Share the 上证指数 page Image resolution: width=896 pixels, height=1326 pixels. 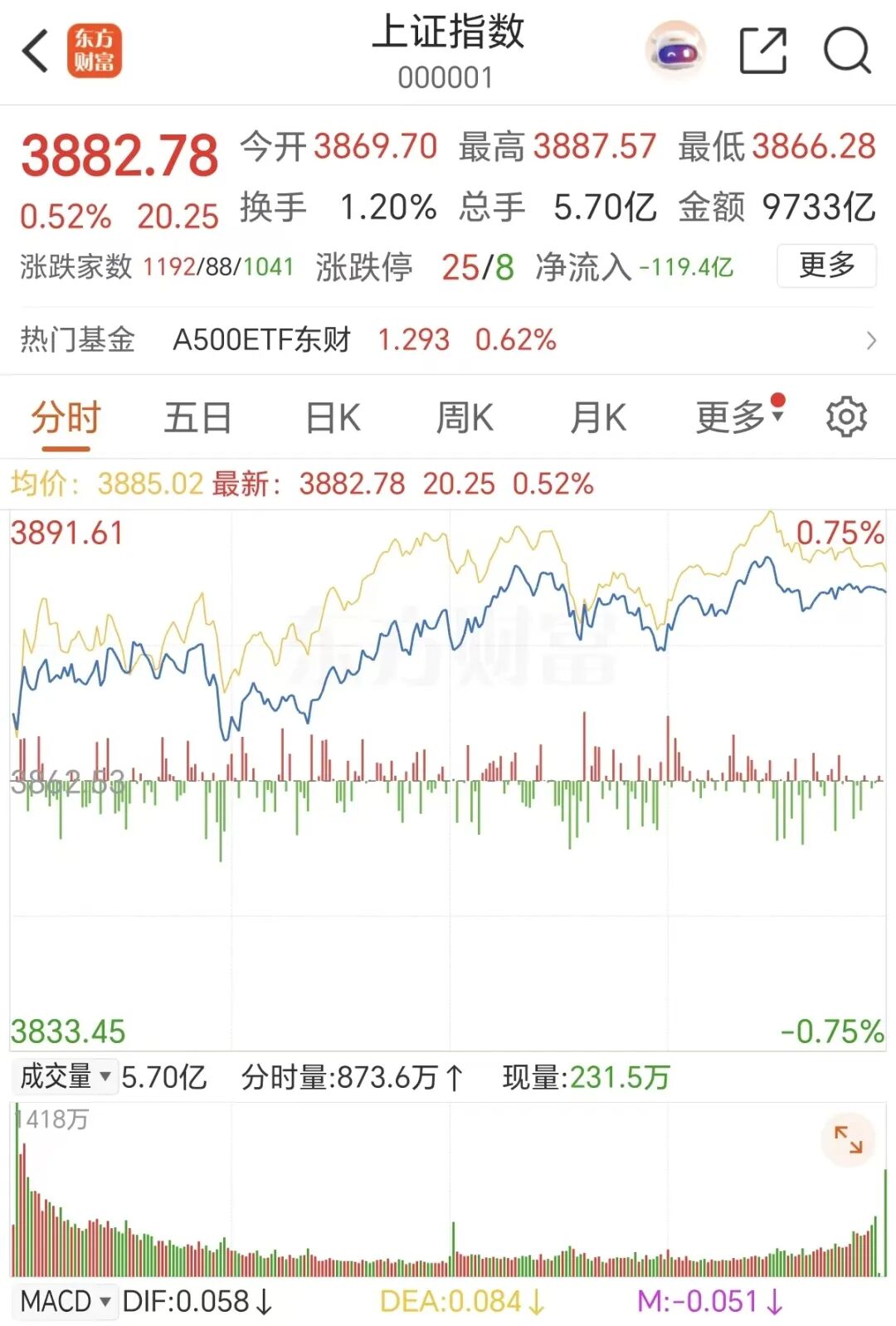[x=762, y=51]
